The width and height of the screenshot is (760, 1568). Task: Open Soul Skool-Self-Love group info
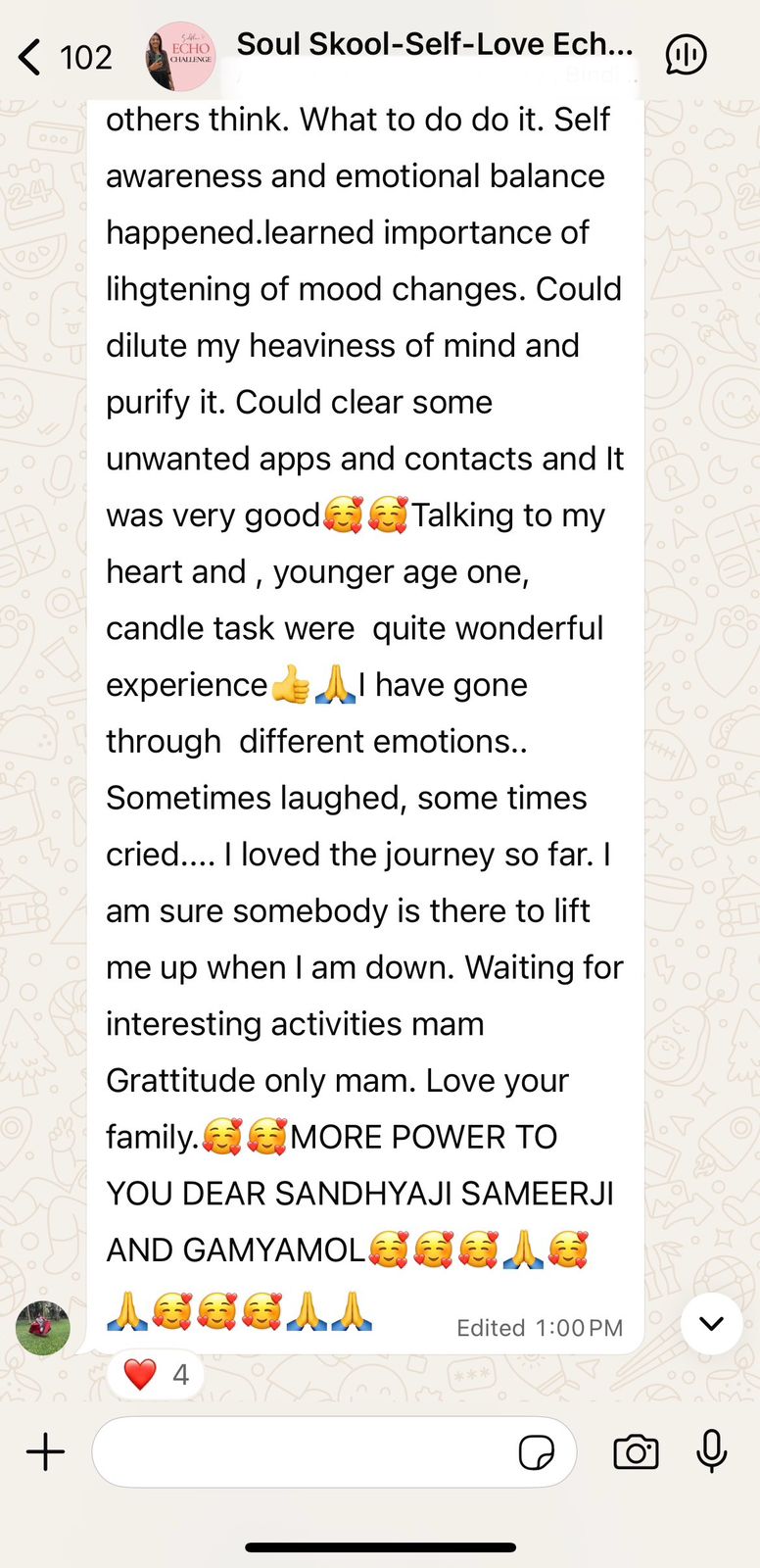point(435,45)
